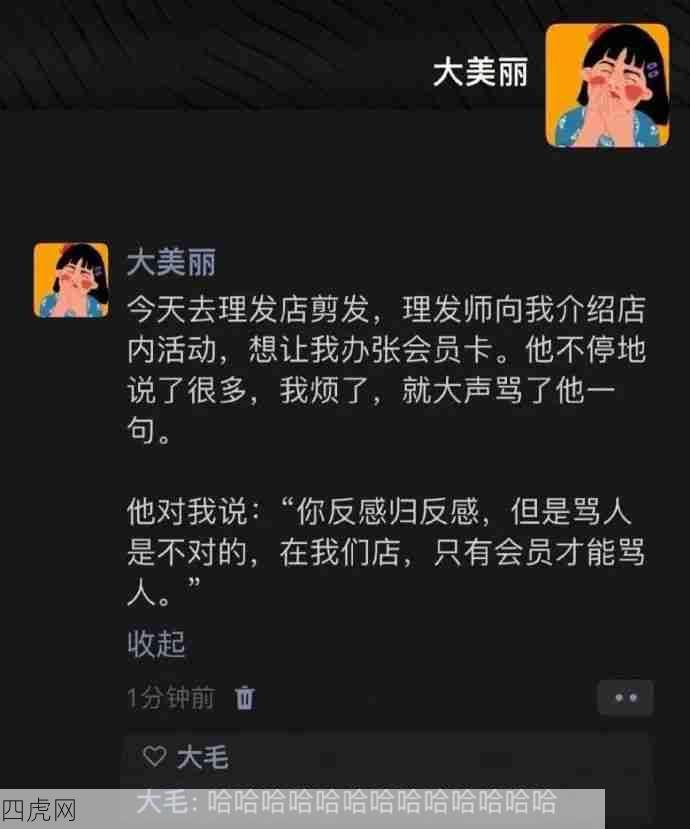Viewport: 690px width, 829px height.
Task: Open 大毛's profile from the likes row
Action: (x=203, y=757)
